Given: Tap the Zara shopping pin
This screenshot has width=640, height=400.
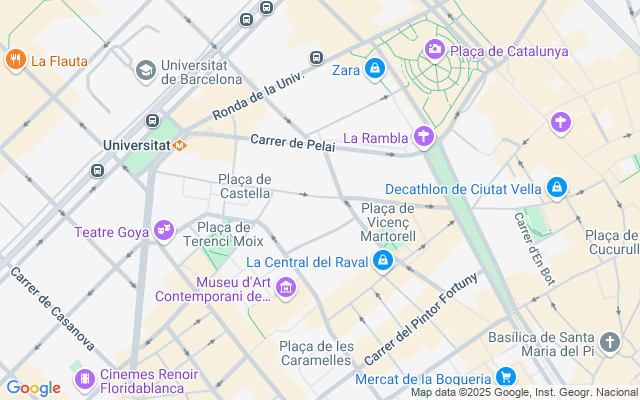Looking at the screenshot, I should pos(375,69).
